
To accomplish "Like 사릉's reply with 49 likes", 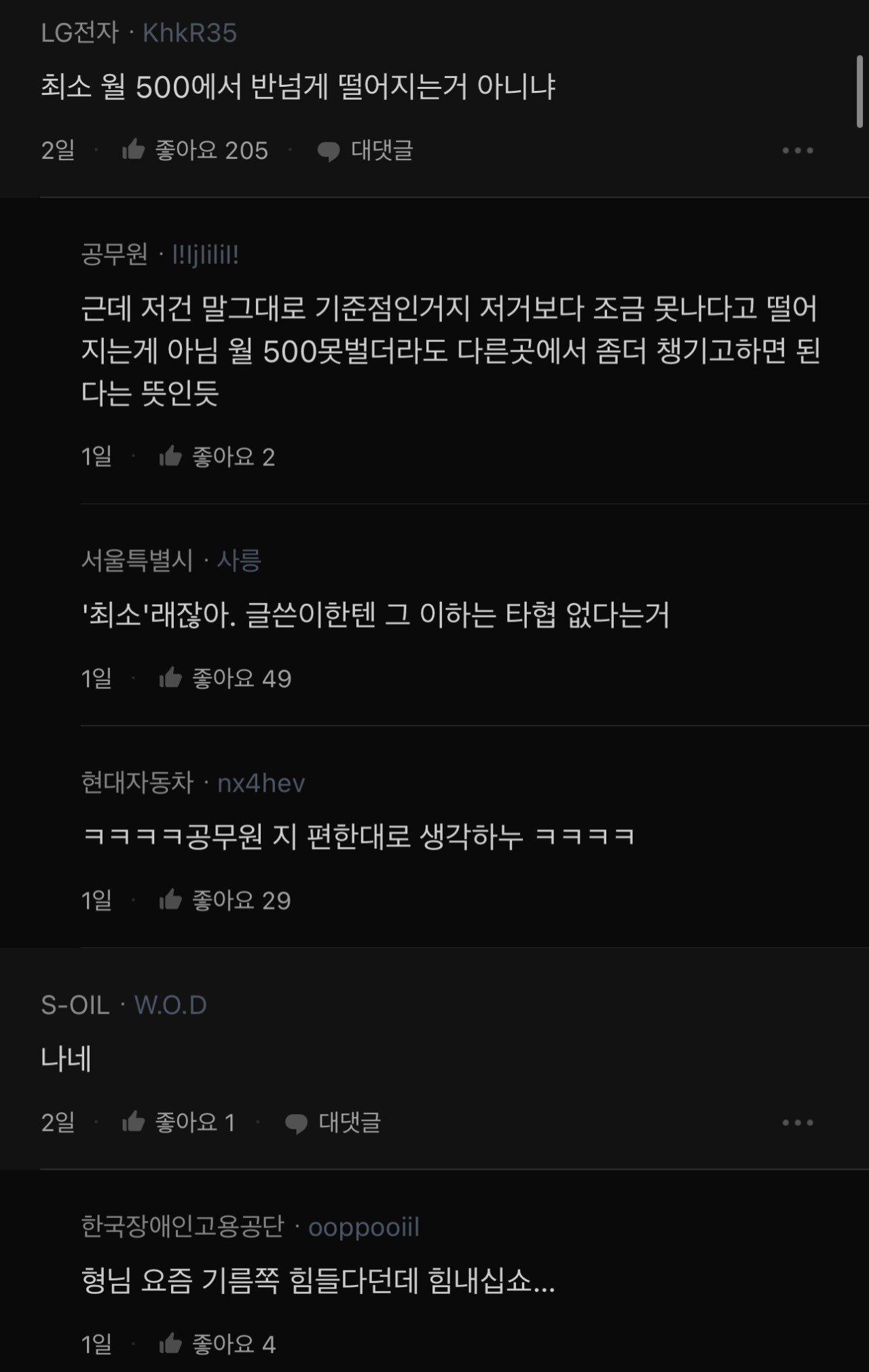I will [170, 678].
